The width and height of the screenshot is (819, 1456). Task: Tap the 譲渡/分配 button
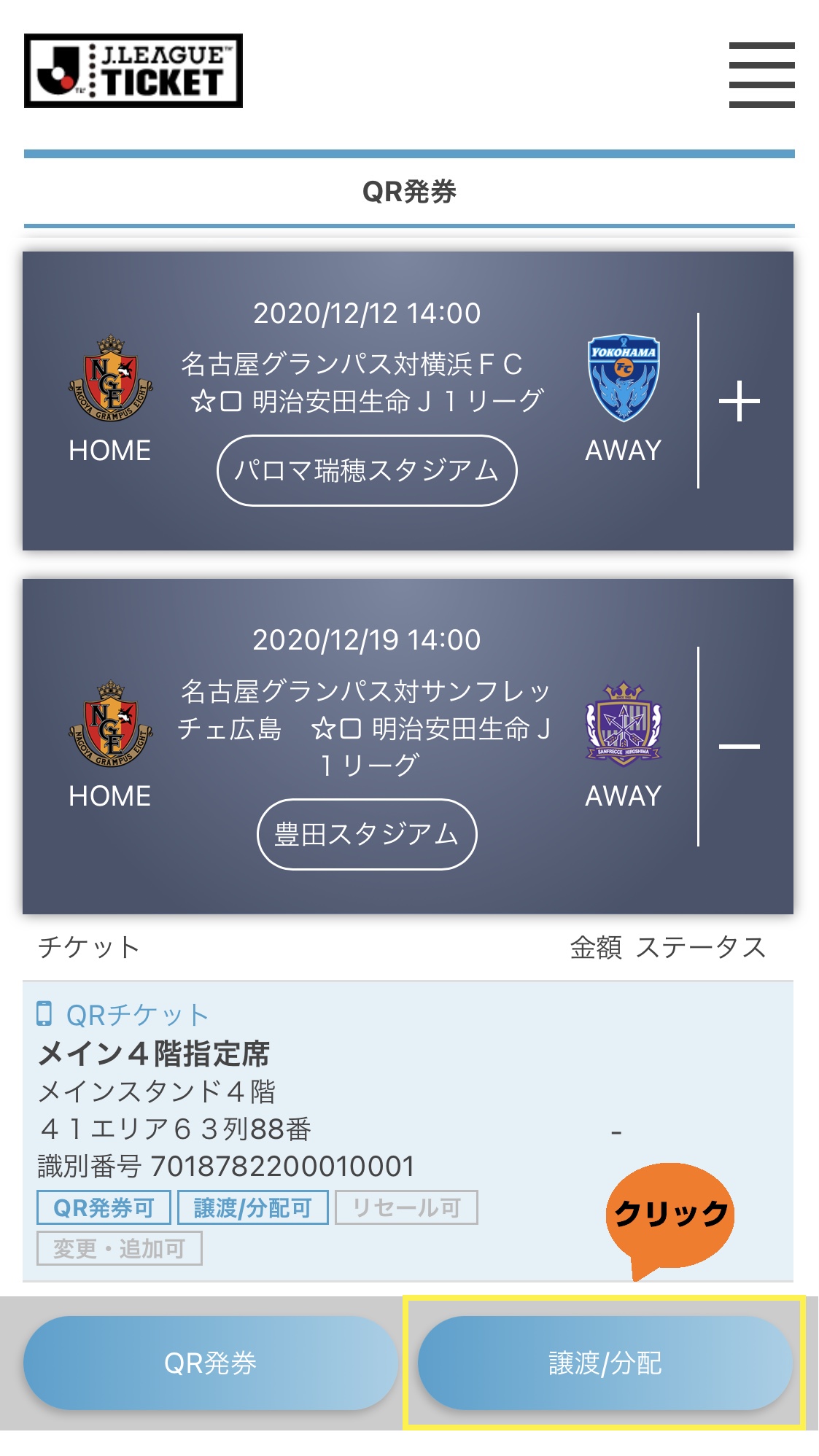click(605, 1363)
